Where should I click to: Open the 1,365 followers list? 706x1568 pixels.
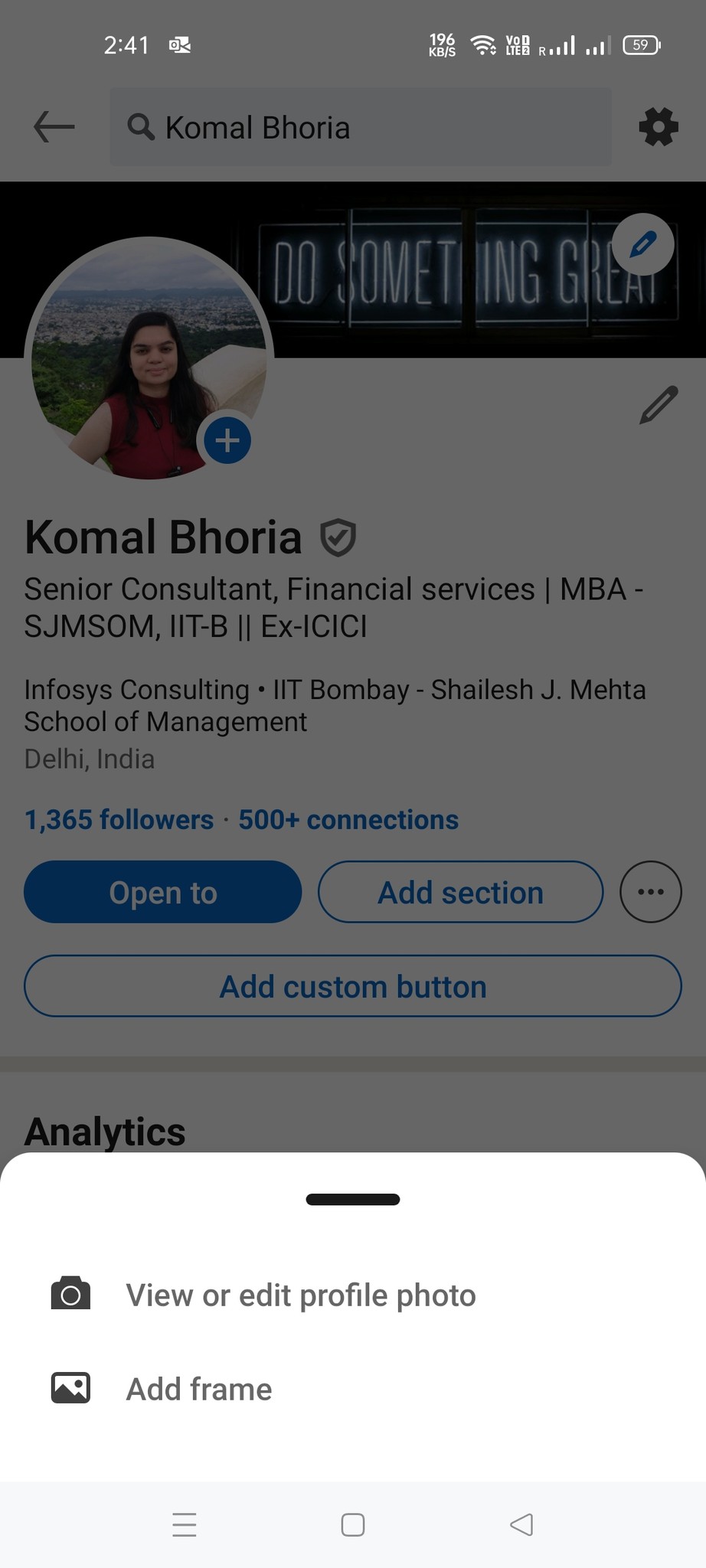click(118, 819)
